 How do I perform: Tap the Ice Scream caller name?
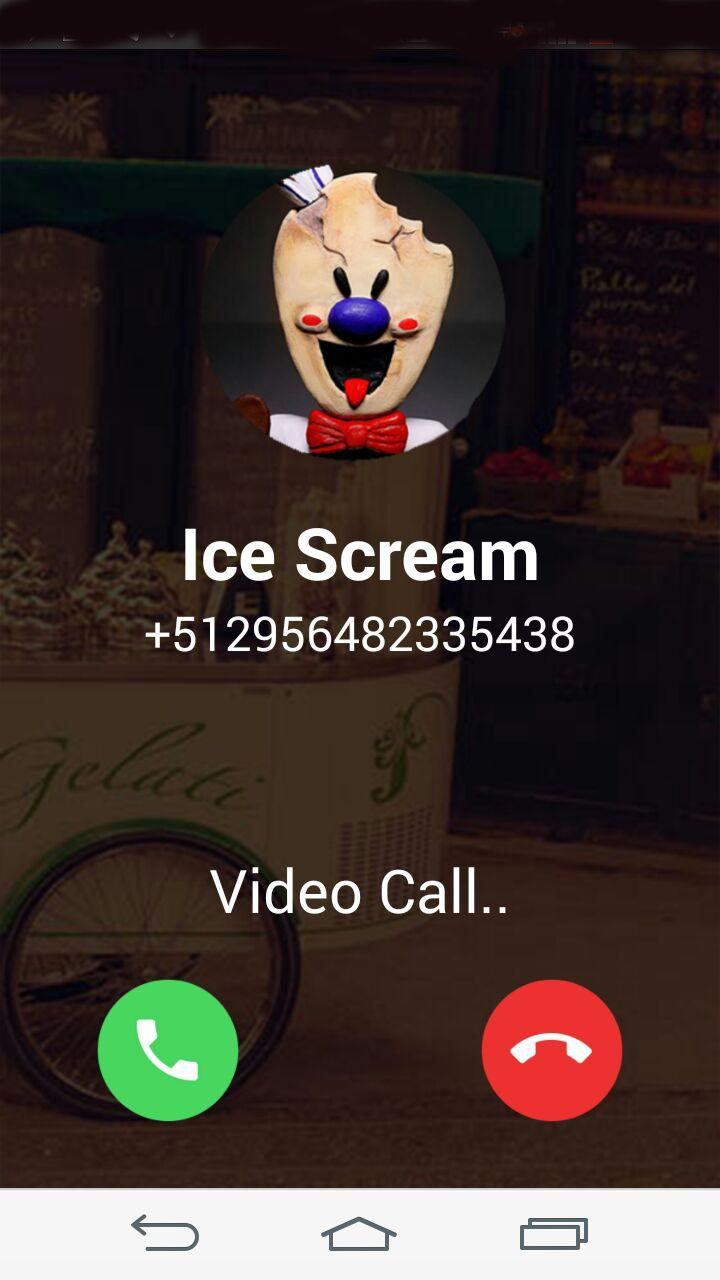coord(360,556)
